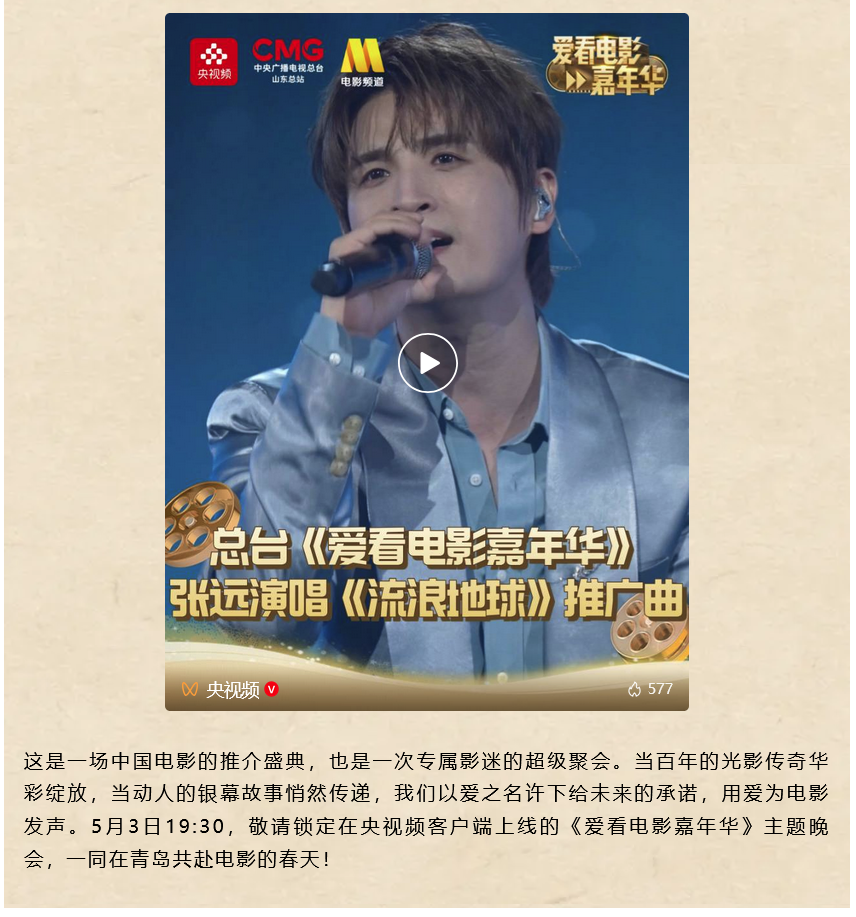Open the 央视频 channel account

(232, 689)
